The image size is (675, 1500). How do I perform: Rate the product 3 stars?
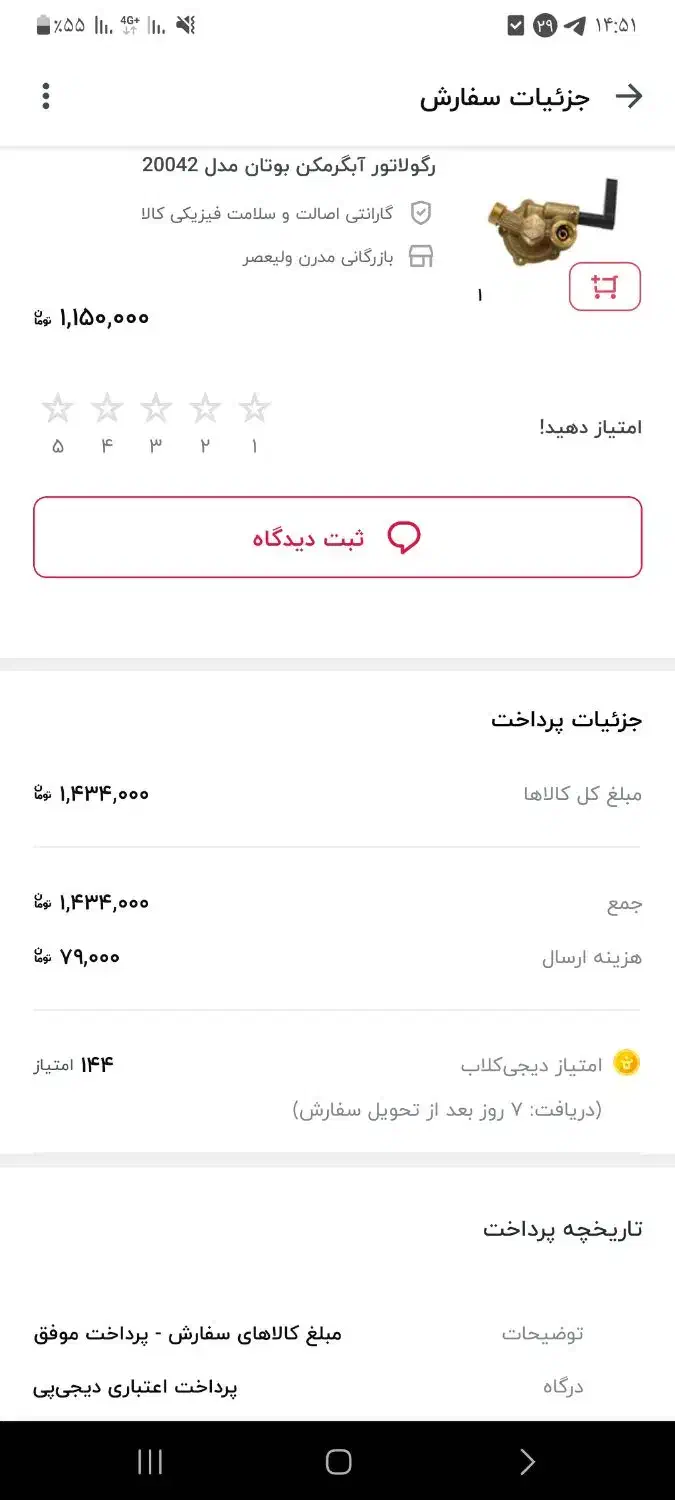coord(156,409)
